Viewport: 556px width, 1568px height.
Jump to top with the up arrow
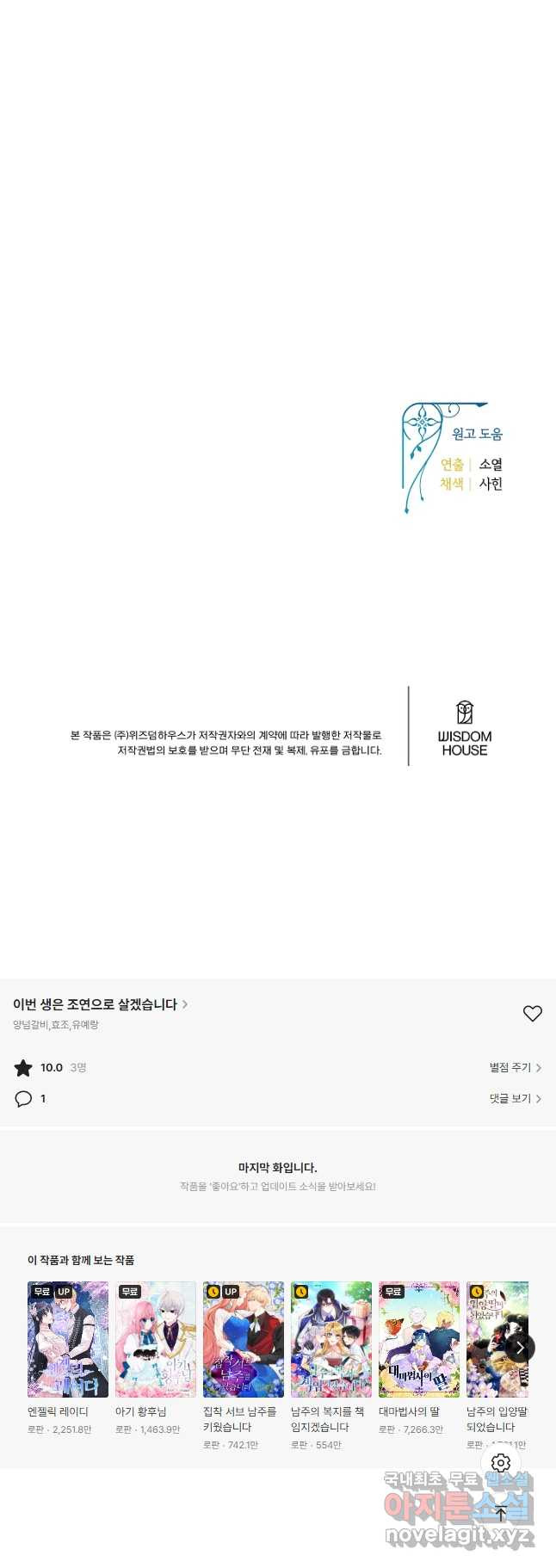(x=501, y=1513)
